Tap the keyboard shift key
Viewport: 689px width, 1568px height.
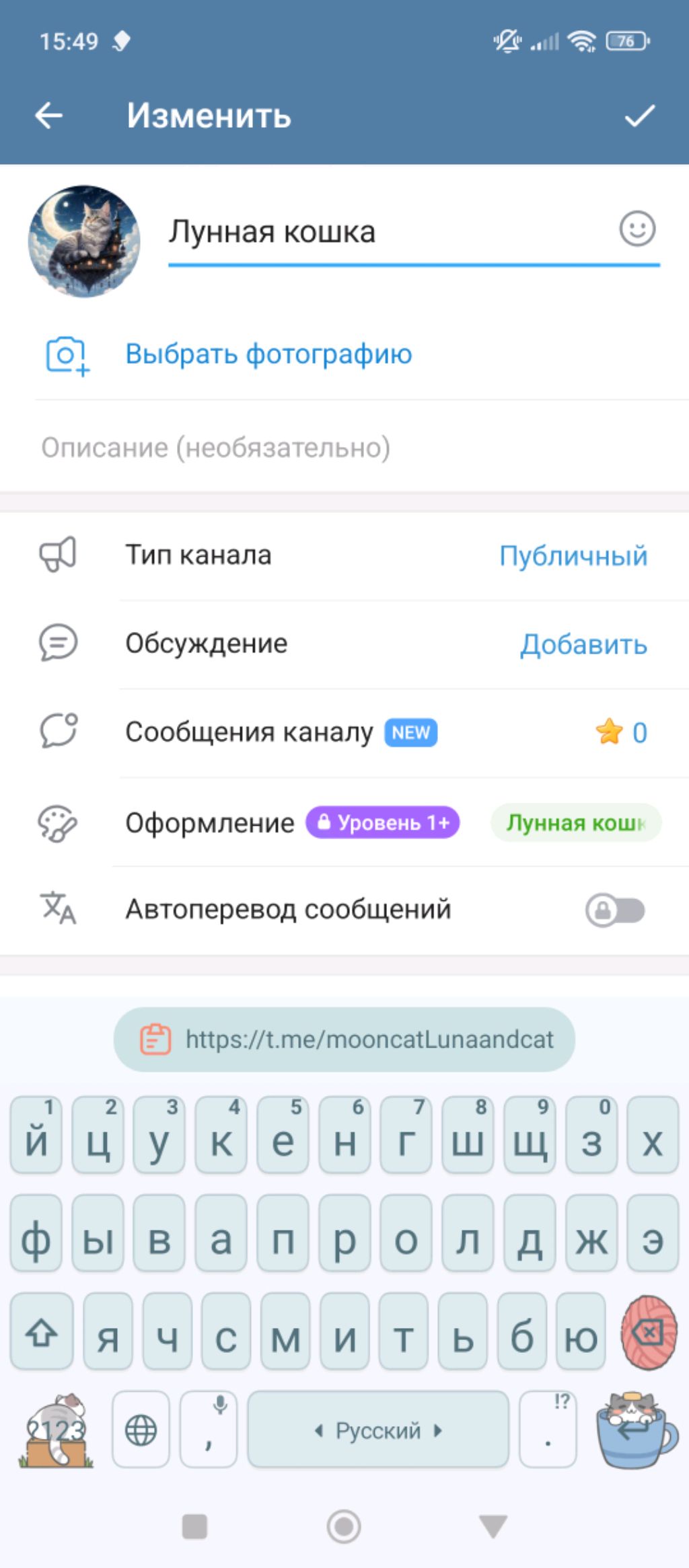pos(42,1333)
